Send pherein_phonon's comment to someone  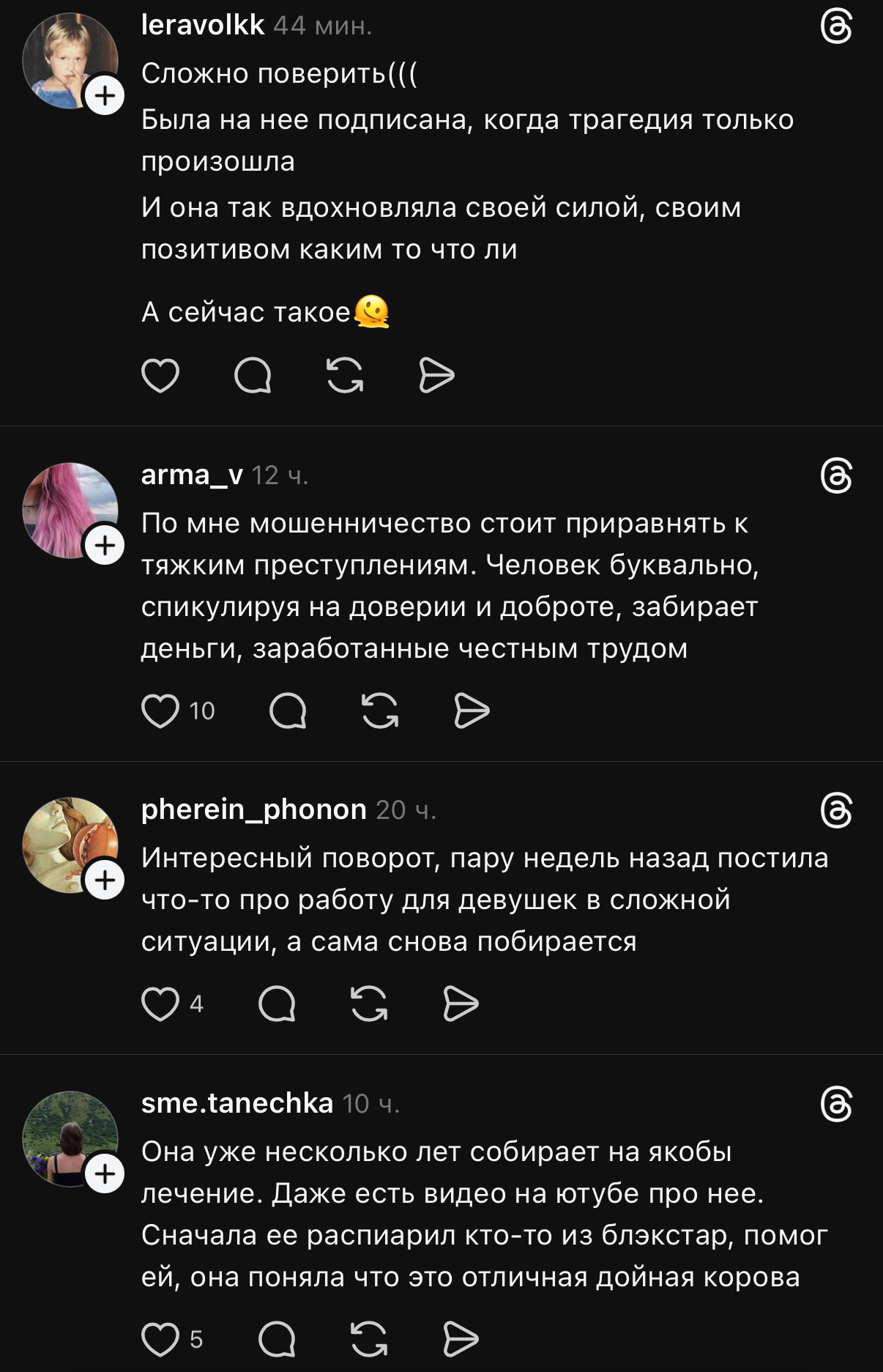tap(461, 1004)
